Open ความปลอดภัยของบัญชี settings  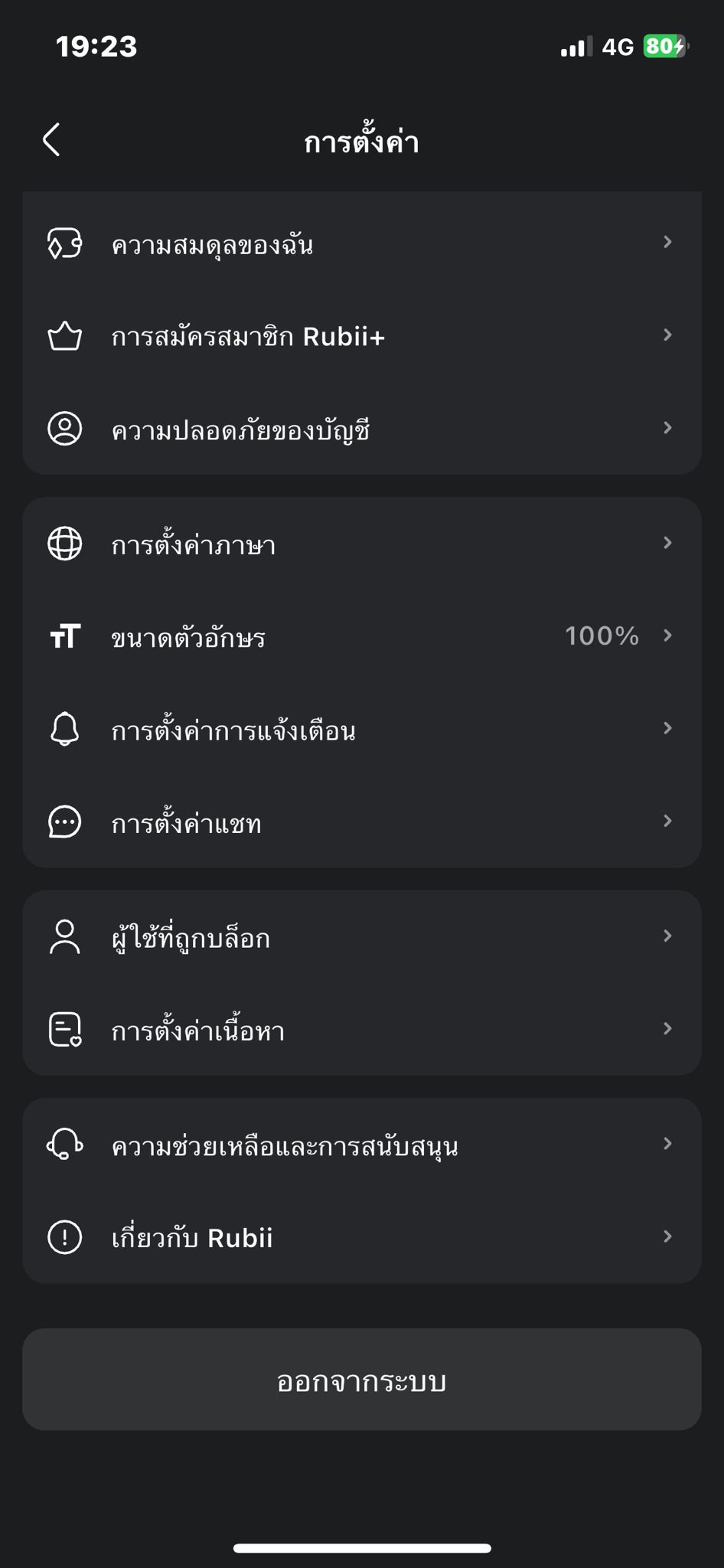coord(362,429)
